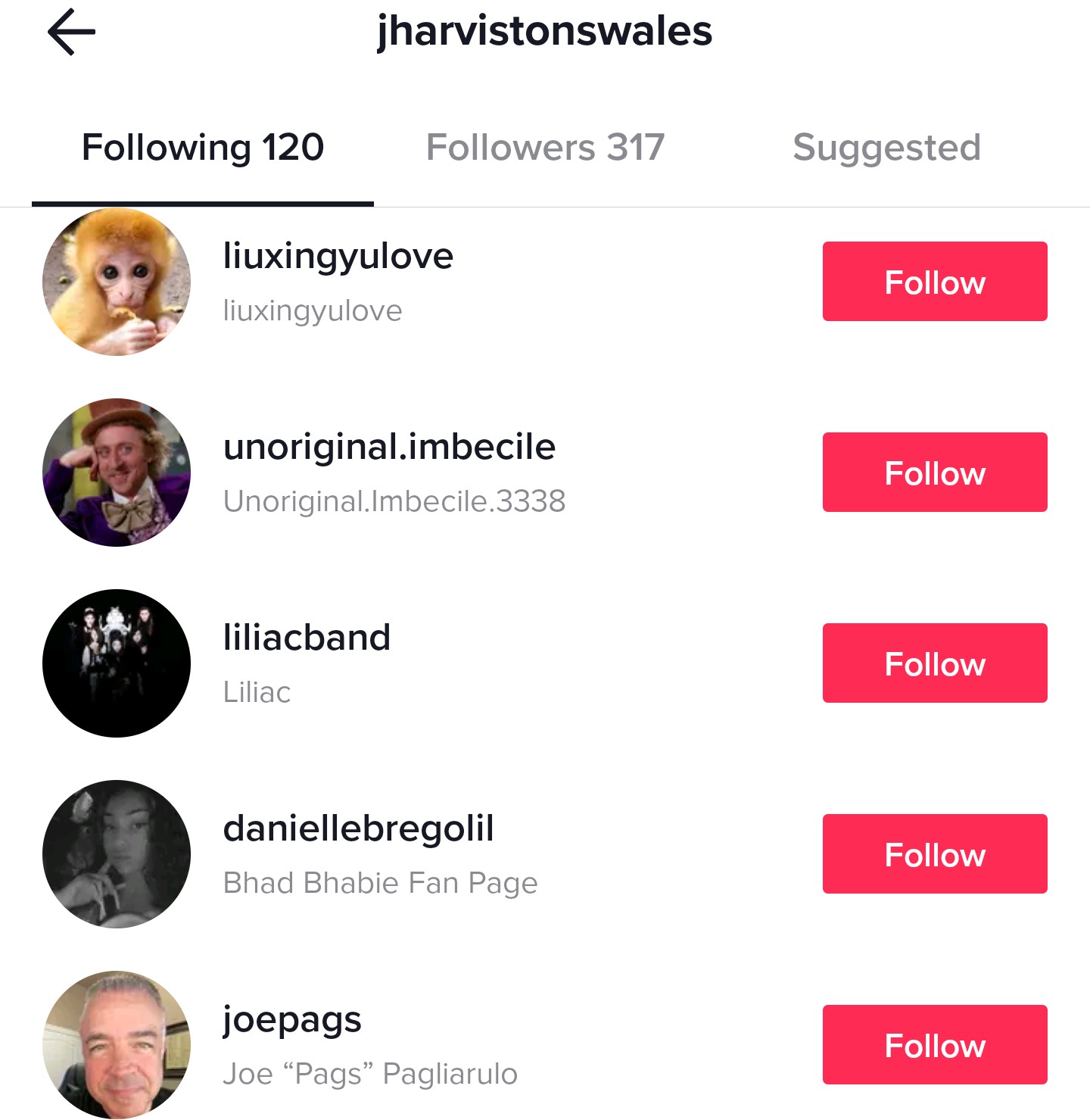The image size is (1090, 1120).
Task: View joepags profile
Action: click(292, 1020)
